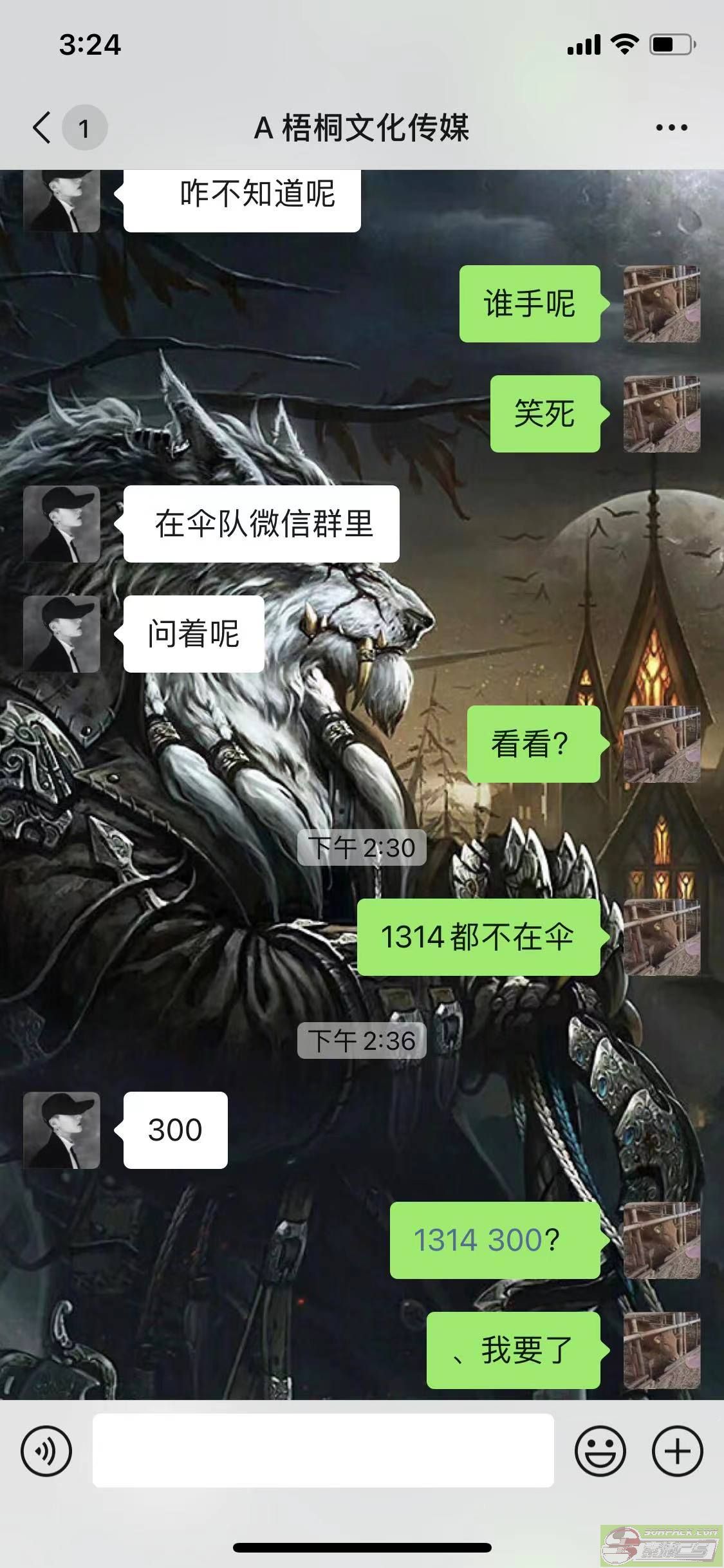Open contact avatar beside 在伞队微信群里 message
This screenshot has width=724, height=1568.
coord(62,523)
